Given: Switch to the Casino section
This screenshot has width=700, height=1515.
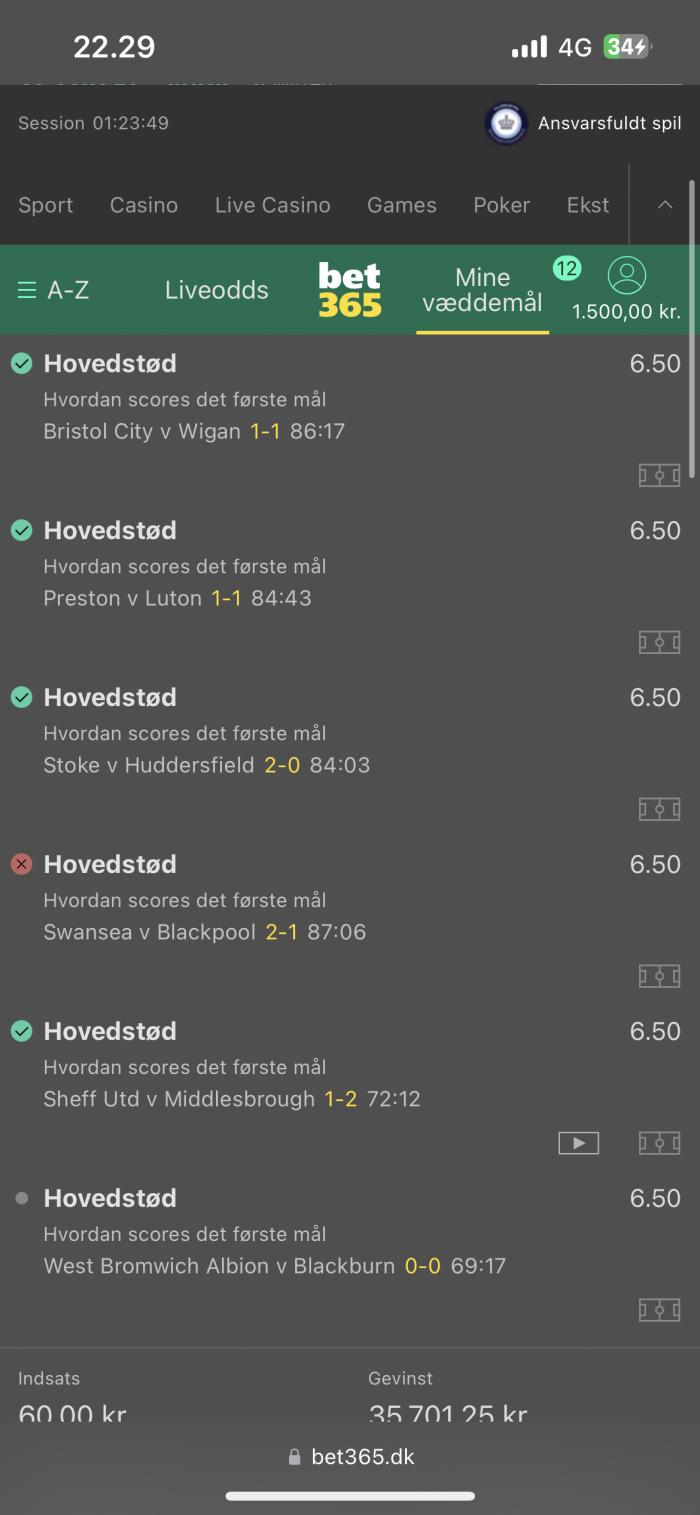Looking at the screenshot, I should tap(144, 205).
